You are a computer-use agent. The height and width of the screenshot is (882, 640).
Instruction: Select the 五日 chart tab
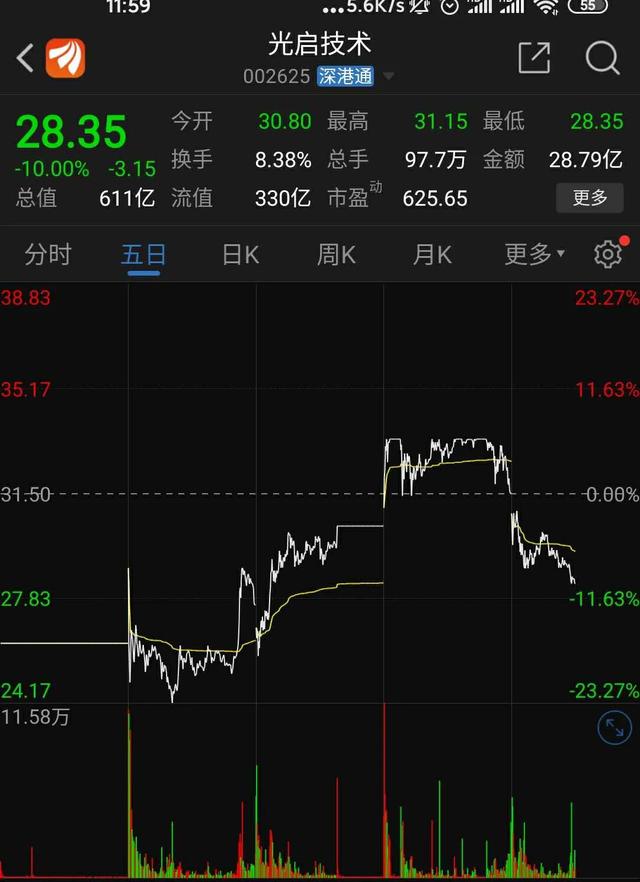[143, 255]
